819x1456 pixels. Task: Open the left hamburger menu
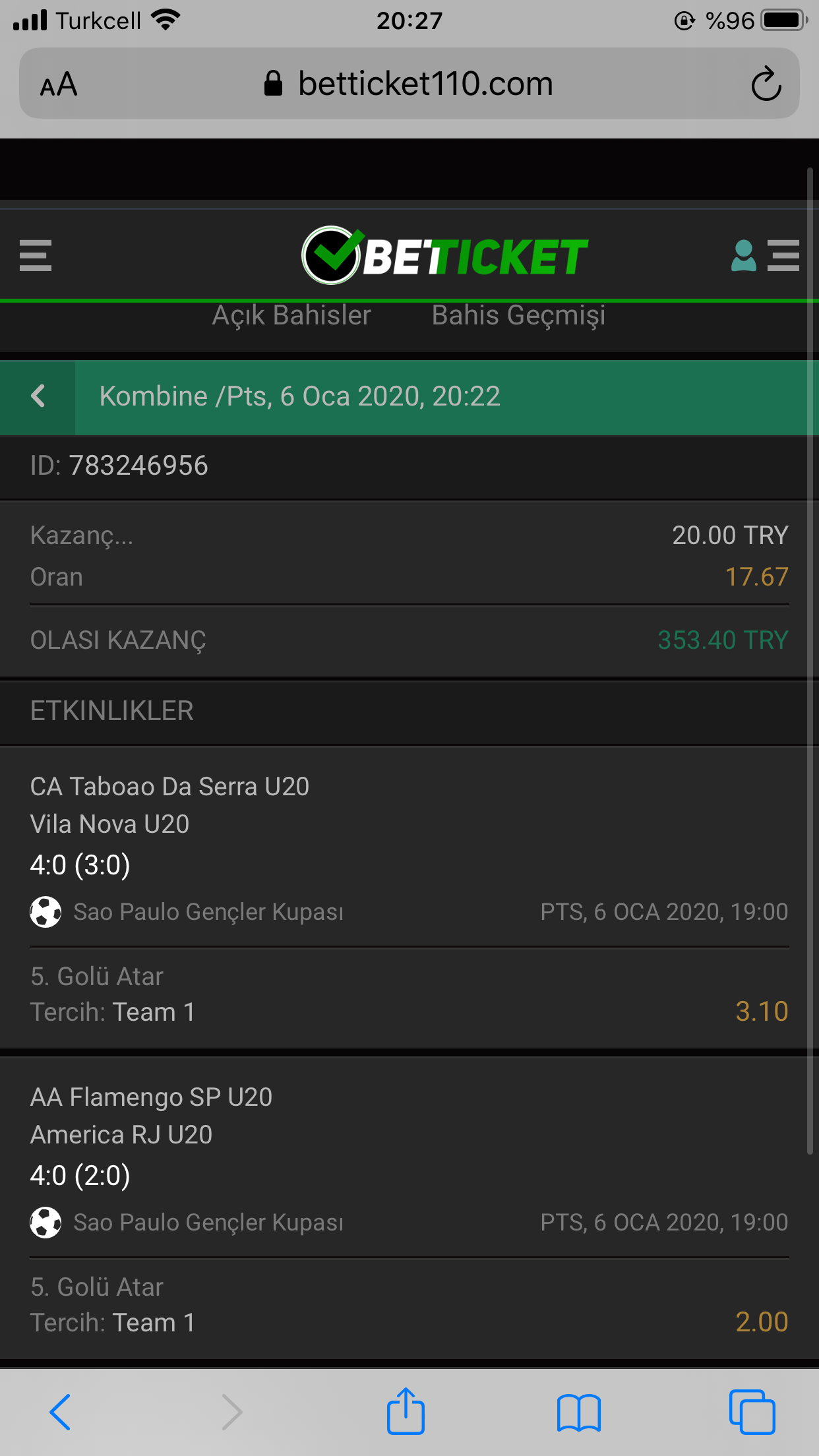pyautogui.click(x=36, y=256)
